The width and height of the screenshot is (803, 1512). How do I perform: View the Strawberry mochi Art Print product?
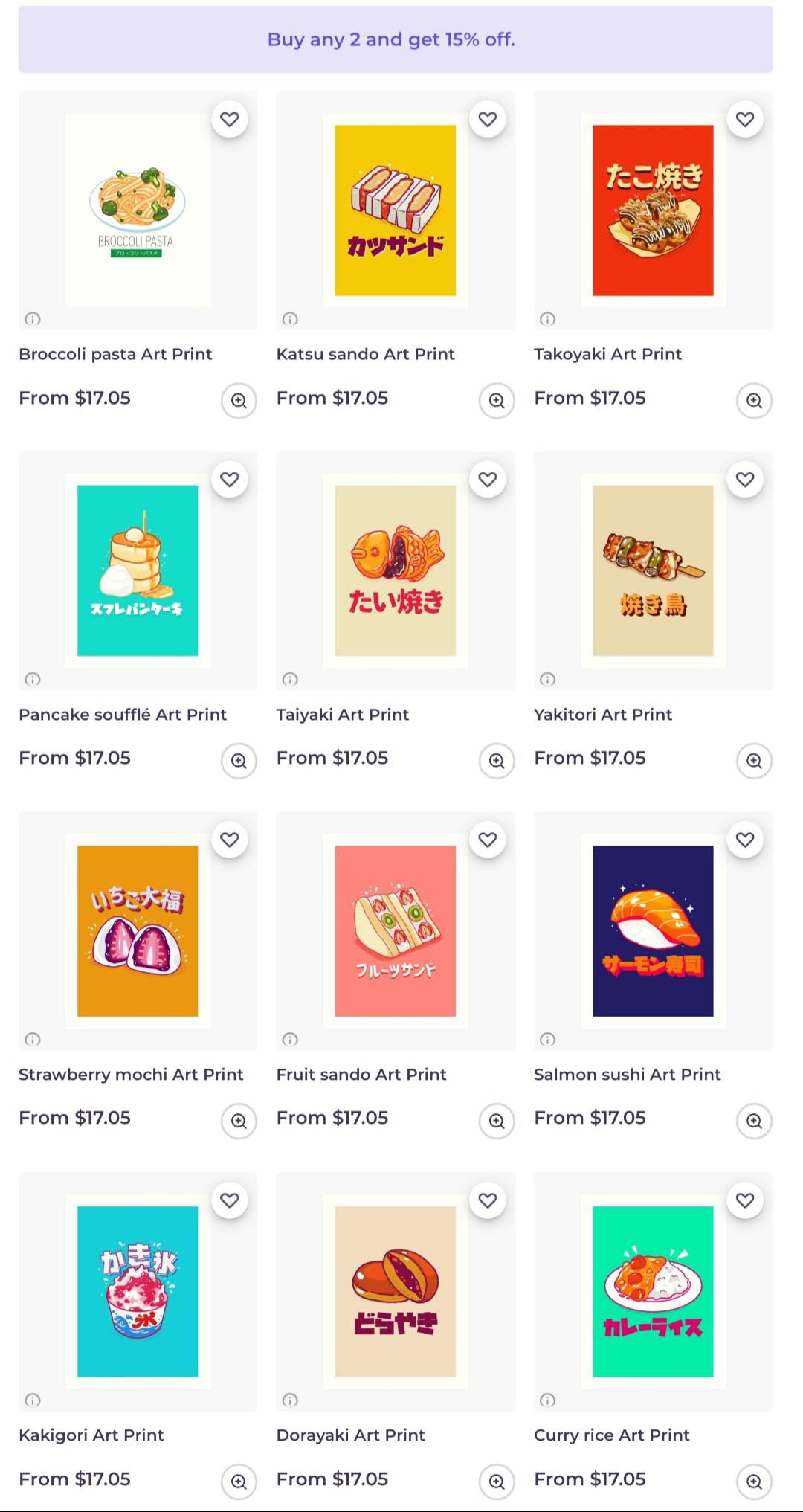pos(138,931)
